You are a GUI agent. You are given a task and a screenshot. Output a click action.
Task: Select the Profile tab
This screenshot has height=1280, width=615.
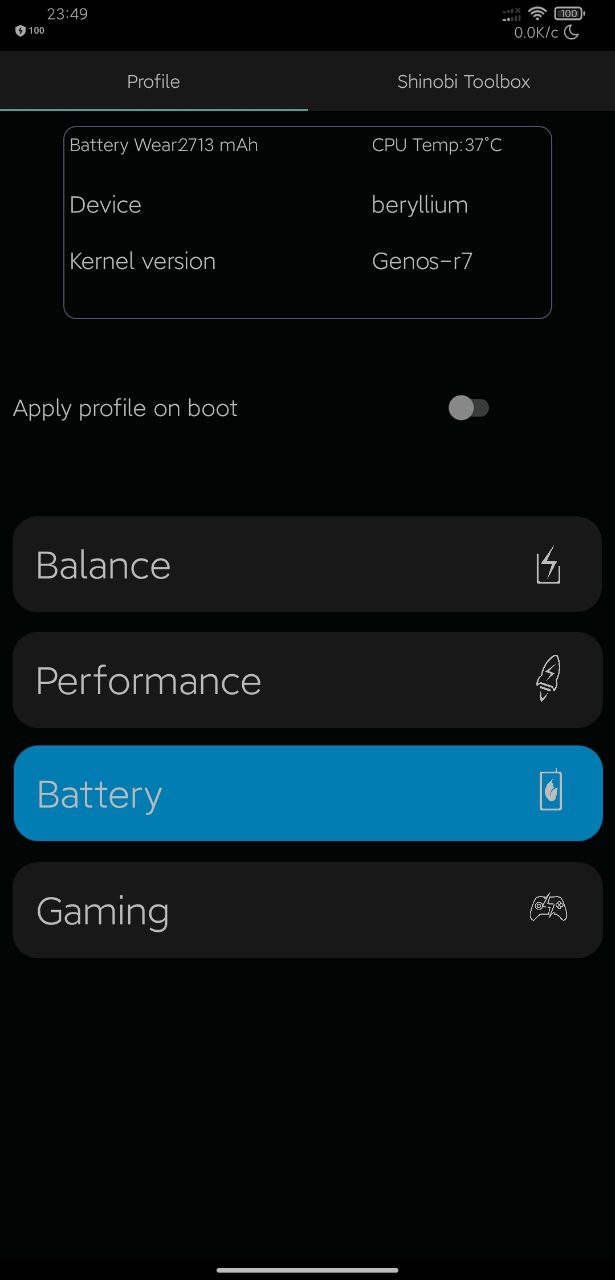click(153, 82)
